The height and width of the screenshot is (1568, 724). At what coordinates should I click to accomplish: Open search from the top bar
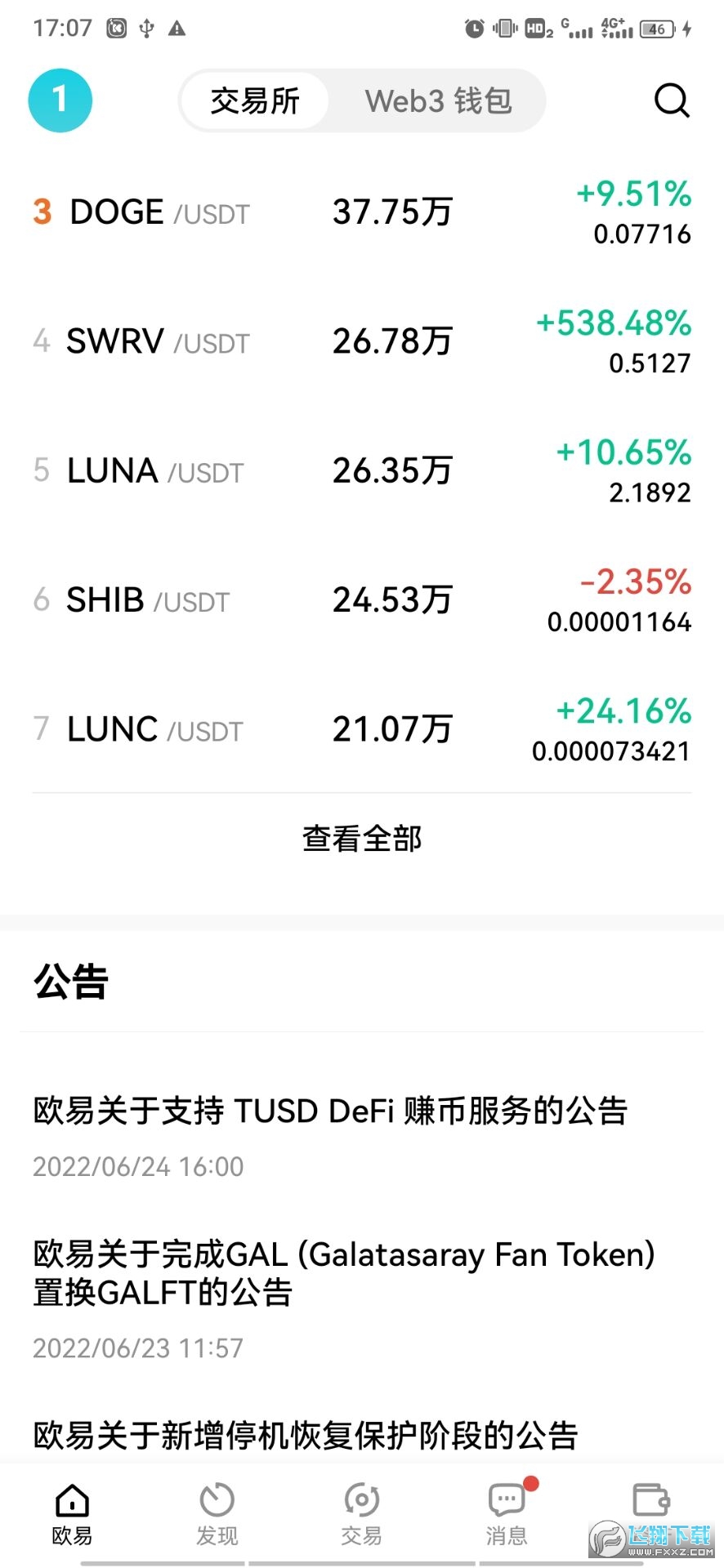(x=670, y=100)
